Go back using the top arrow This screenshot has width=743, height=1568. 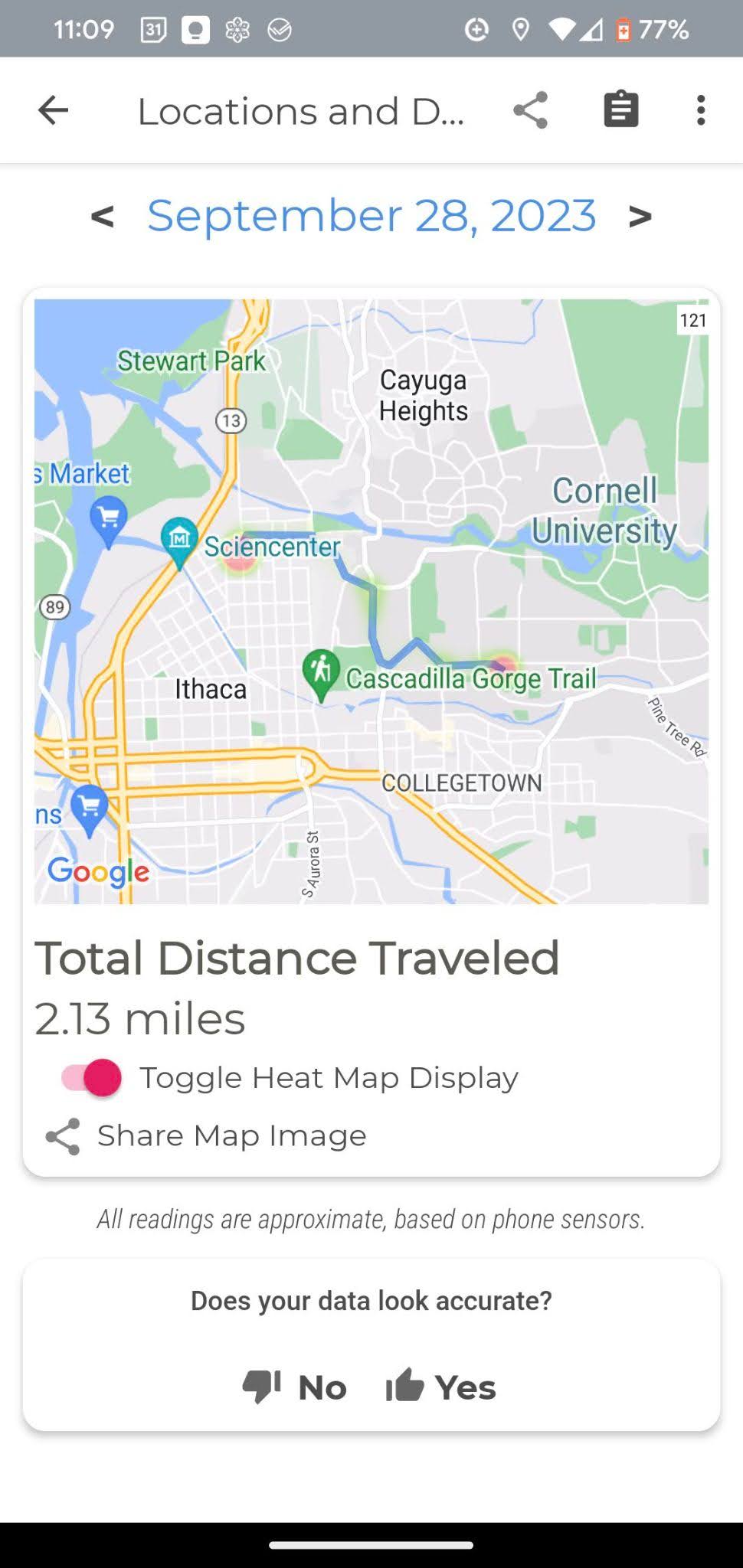[53, 110]
